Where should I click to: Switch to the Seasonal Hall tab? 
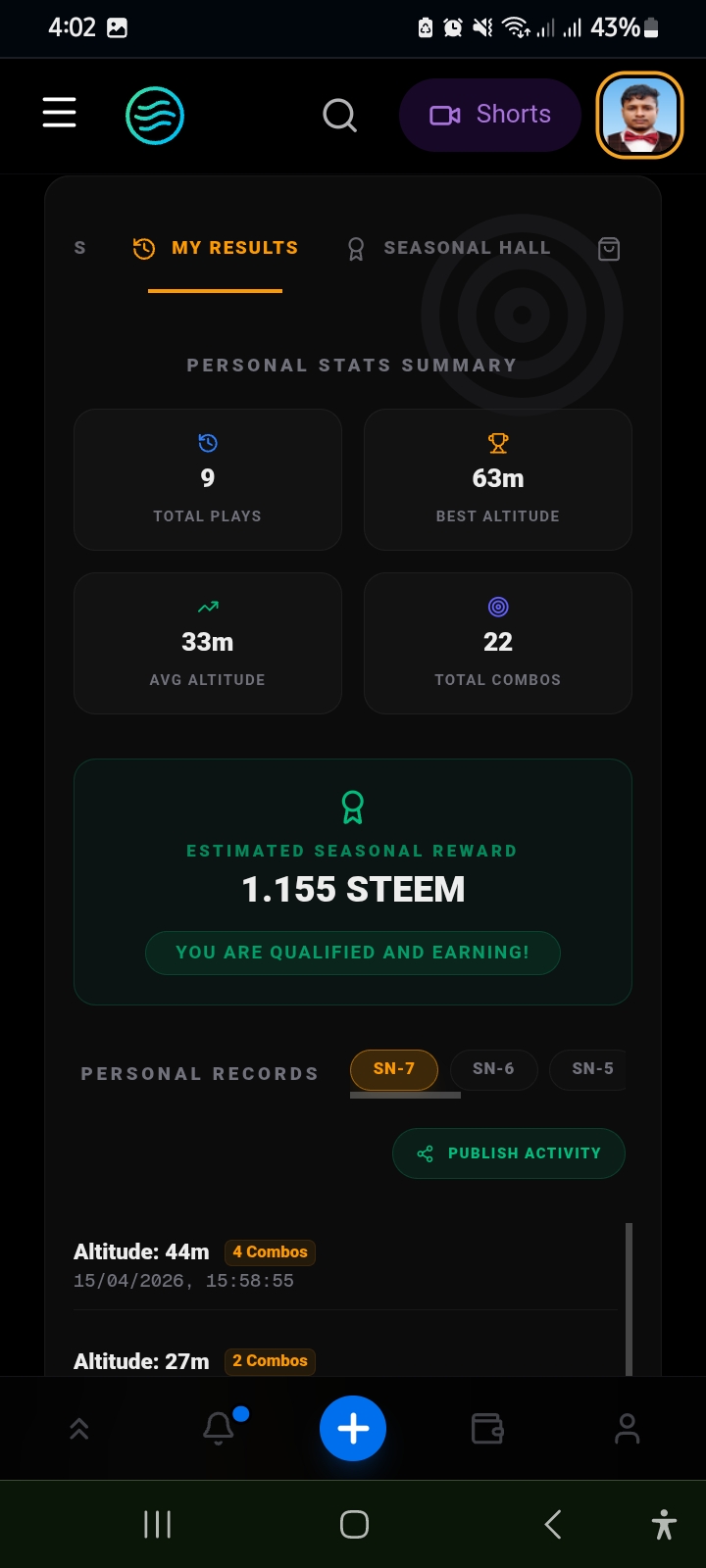[x=451, y=248]
